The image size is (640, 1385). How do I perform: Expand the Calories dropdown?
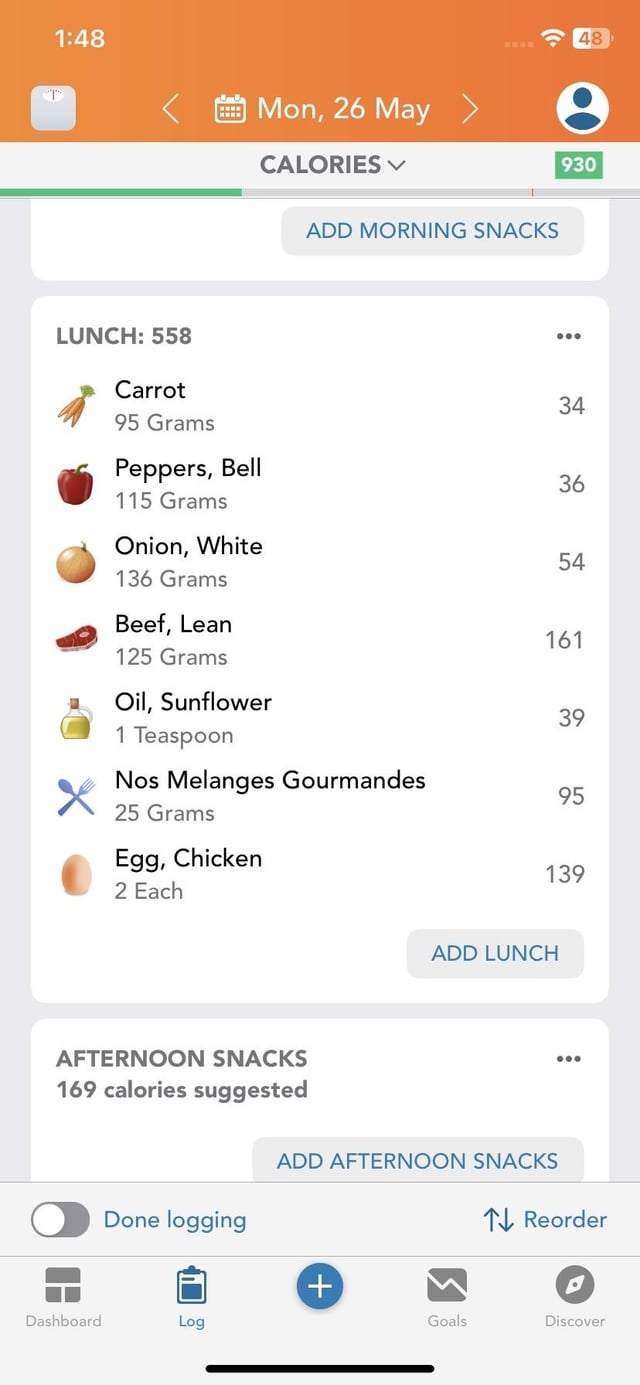(x=333, y=165)
